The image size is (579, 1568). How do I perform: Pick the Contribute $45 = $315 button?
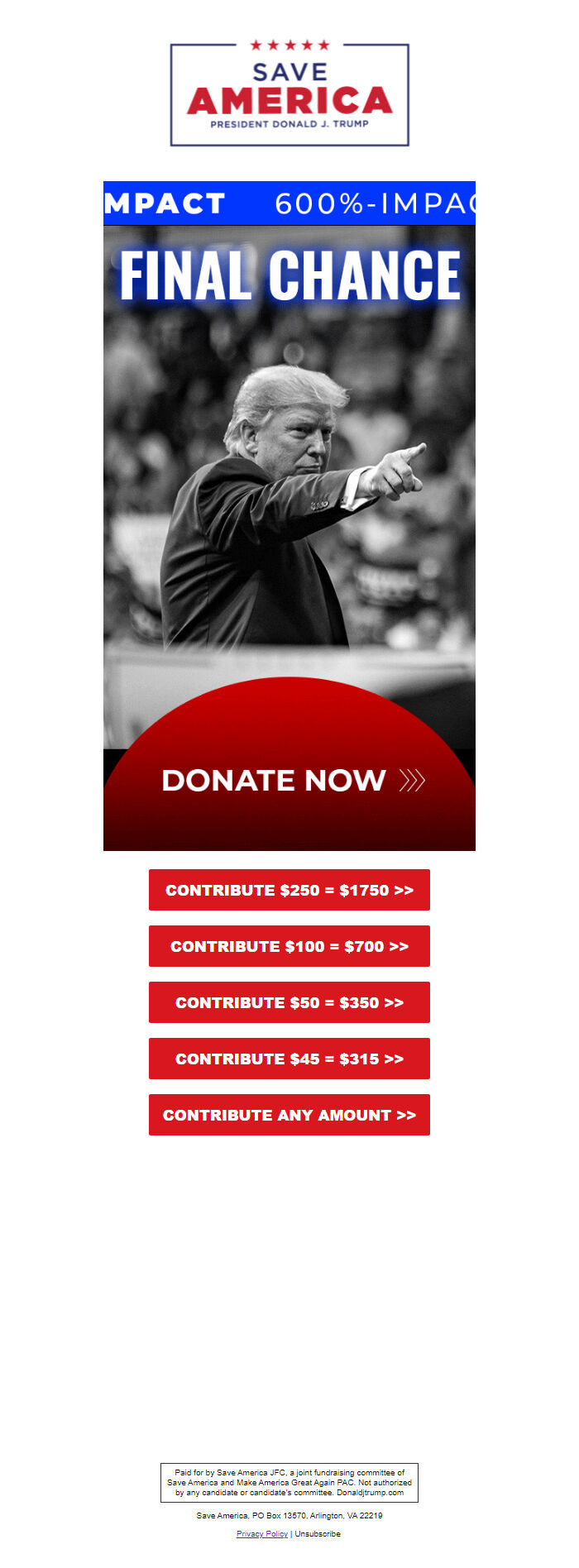(x=289, y=1059)
